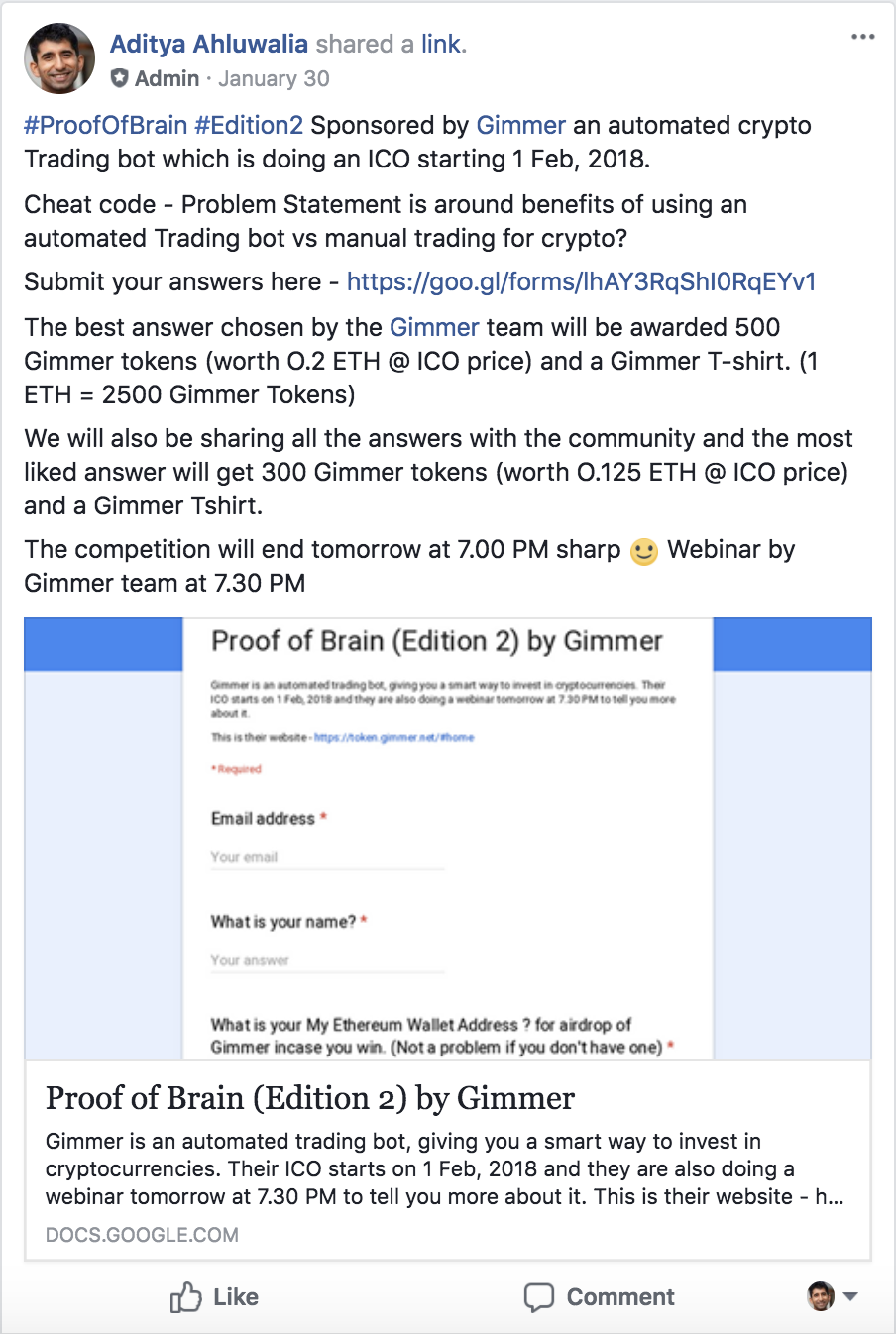
Task: Open the Gimmer page link after 'Sponsored by'
Action: [x=520, y=126]
